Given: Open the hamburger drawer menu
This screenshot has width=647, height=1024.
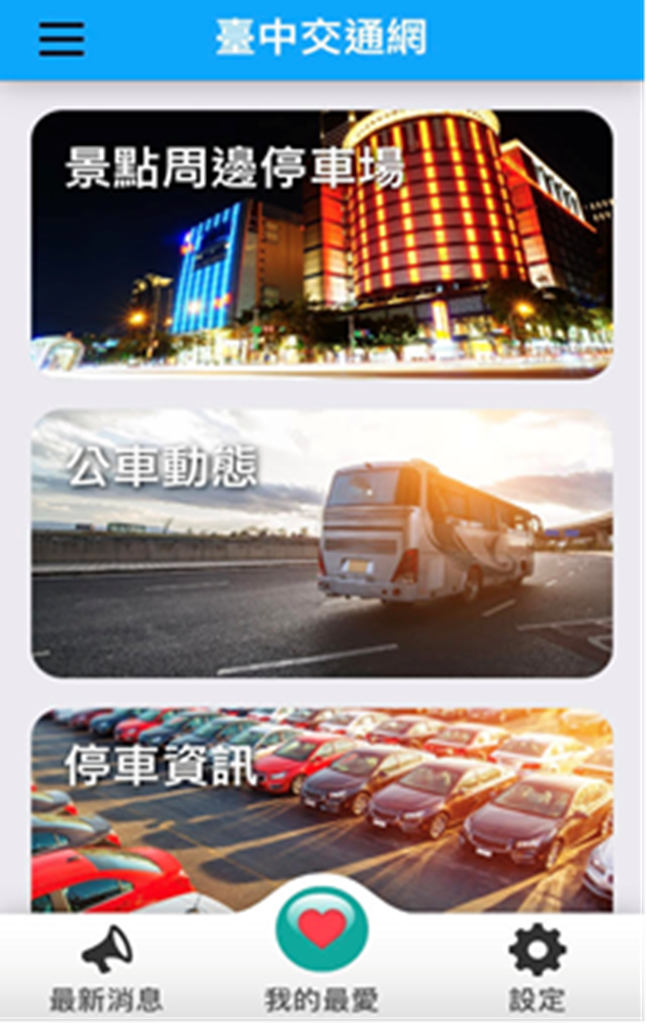Looking at the screenshot, I should [61, 39].
